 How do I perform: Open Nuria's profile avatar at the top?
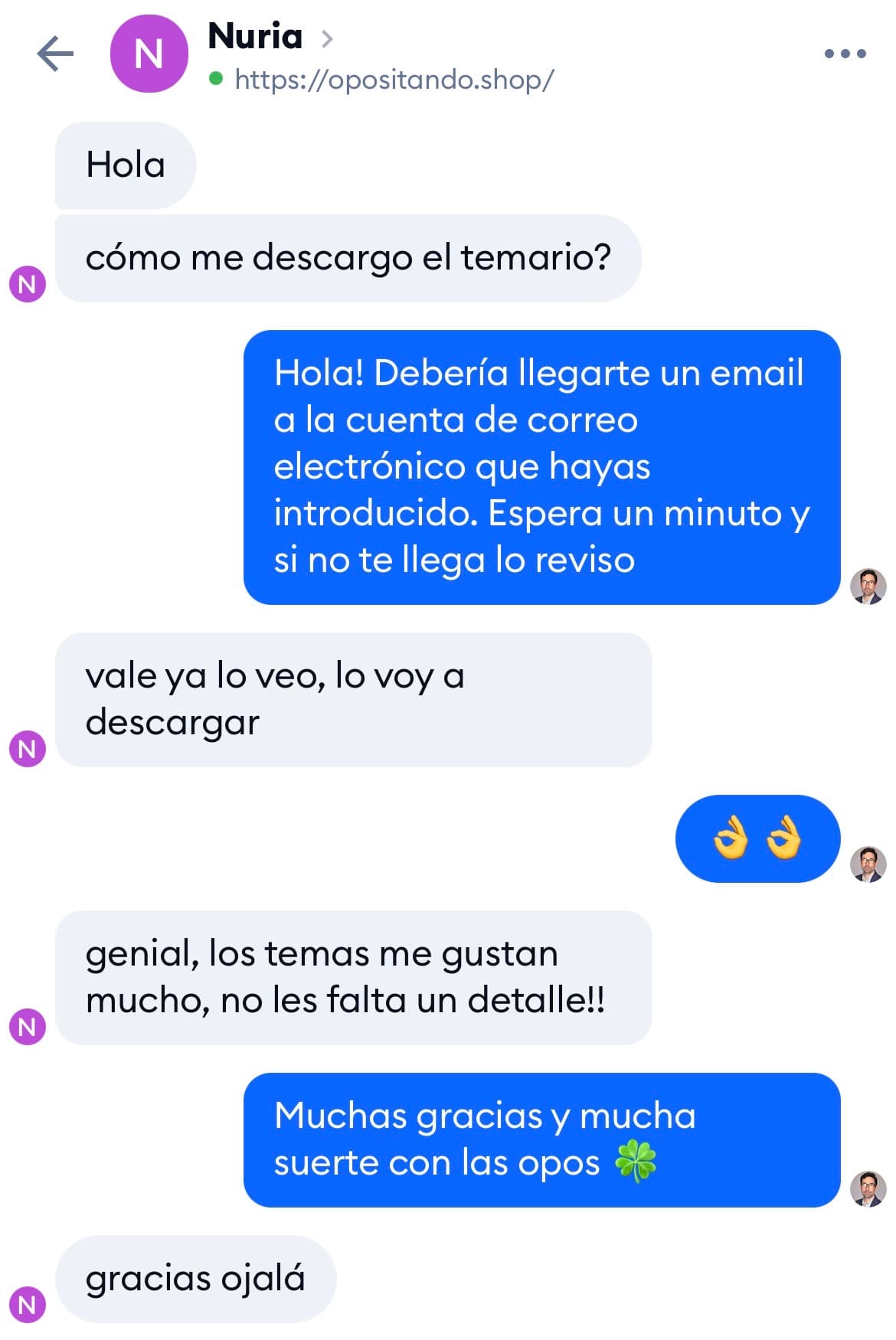[x=151, y=54]
